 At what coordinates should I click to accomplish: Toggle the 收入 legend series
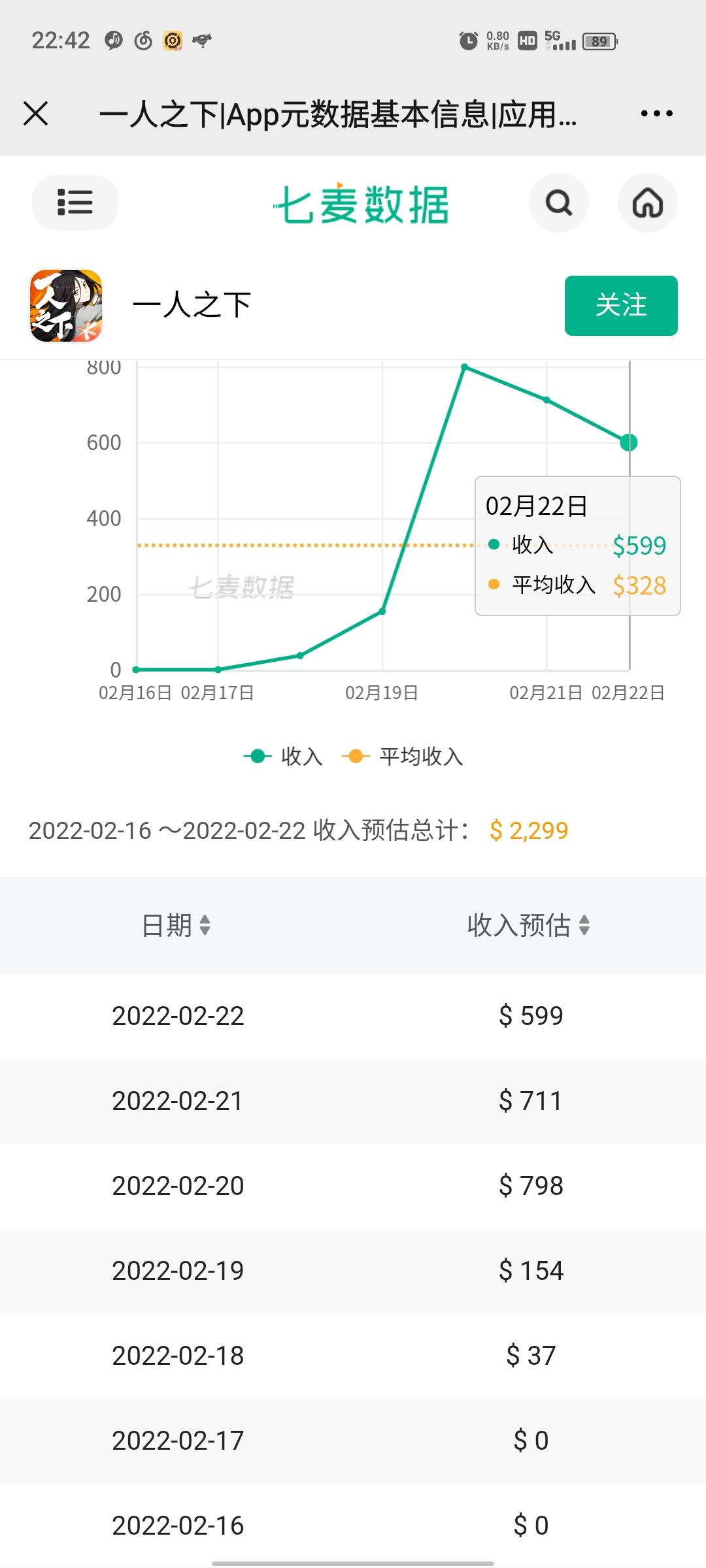[283, 757]
